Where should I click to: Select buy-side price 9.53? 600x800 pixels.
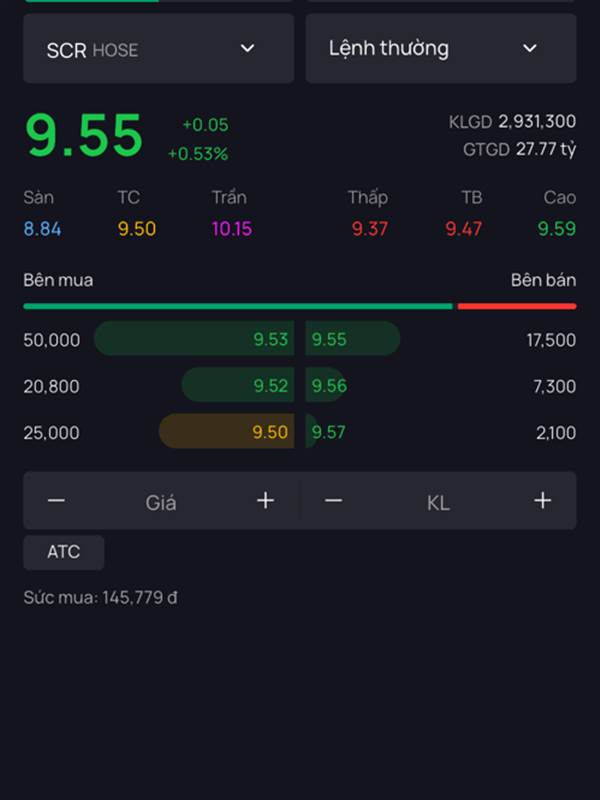tap(270, 339)
